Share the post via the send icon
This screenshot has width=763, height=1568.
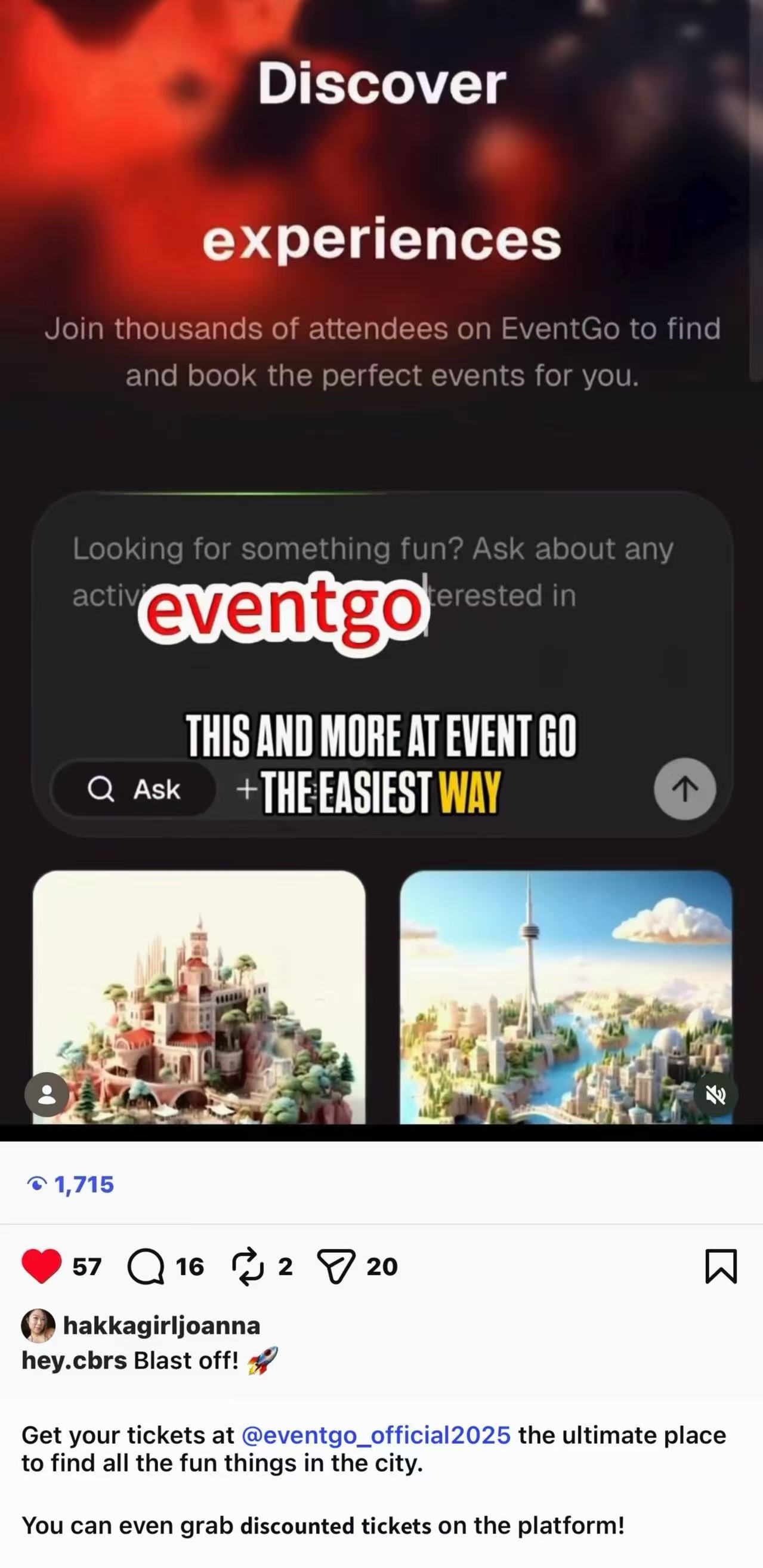336,1267
